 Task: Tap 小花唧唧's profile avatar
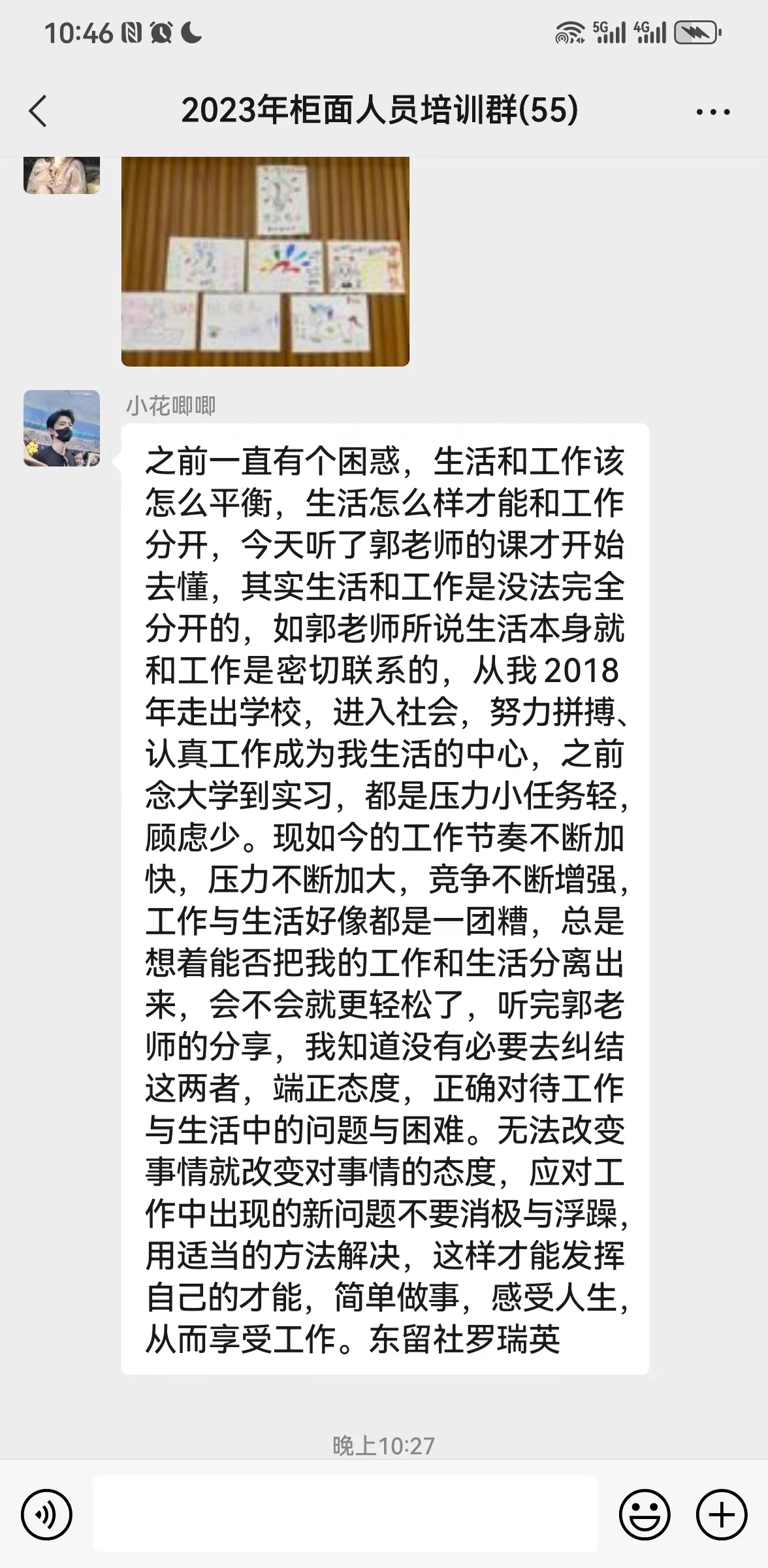point(62,428)
